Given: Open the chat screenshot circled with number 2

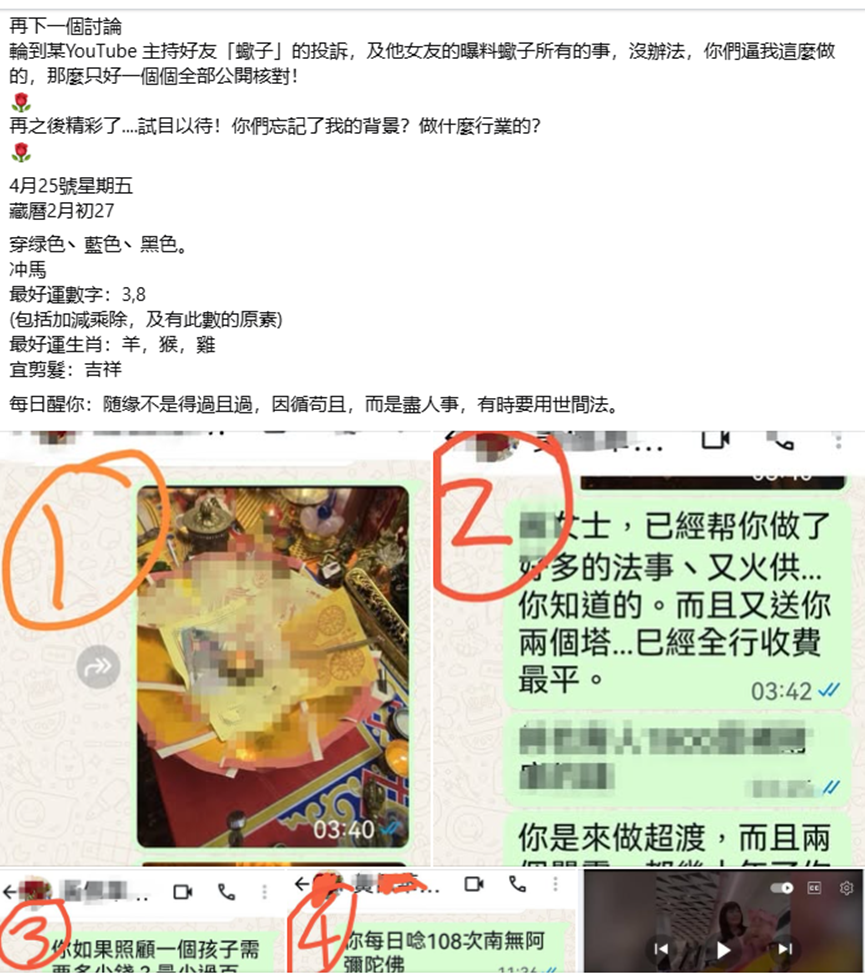Looking at the screenshot, I should [648, 650].
